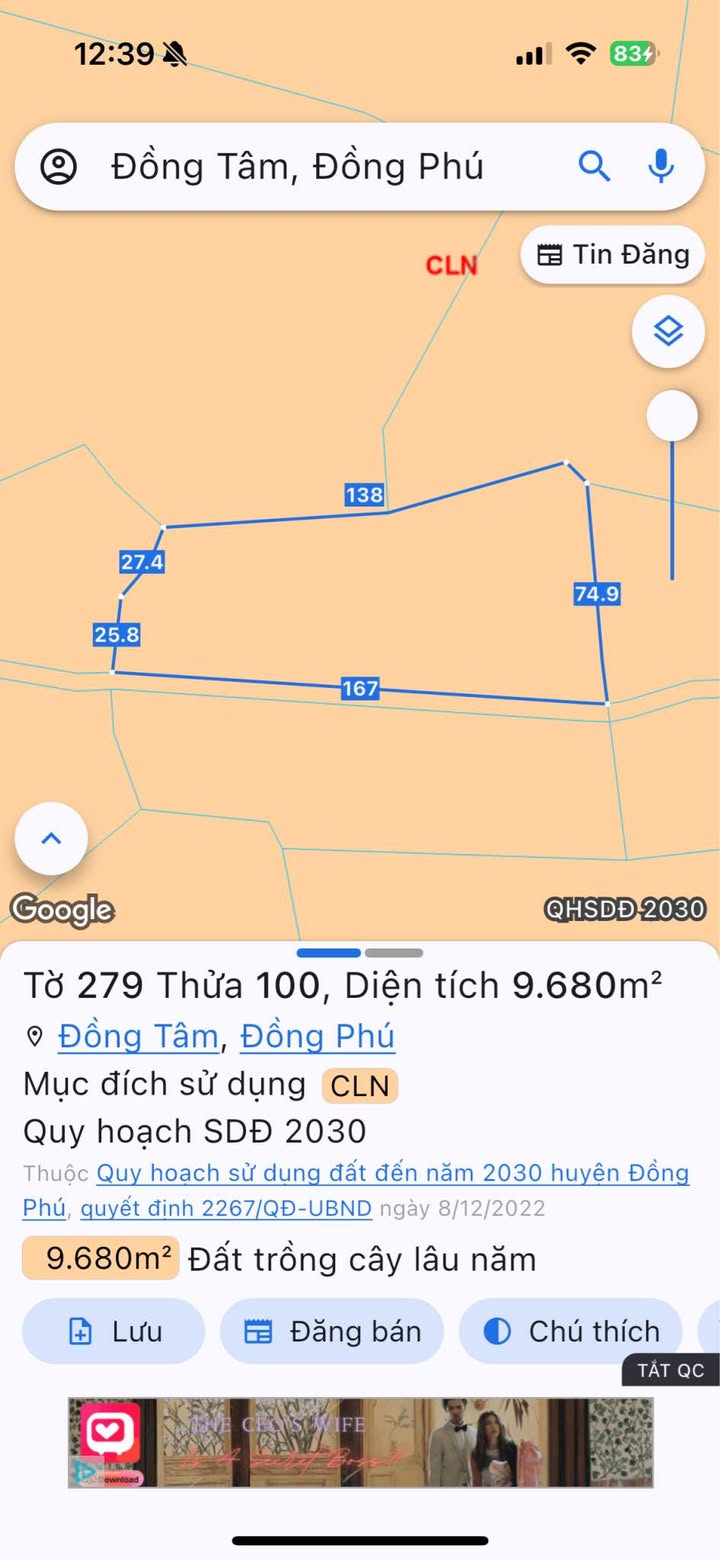Screen dimensions: 720x1560
Task: Open the Chú thích legend
Action: click(x=571, y=1331)
